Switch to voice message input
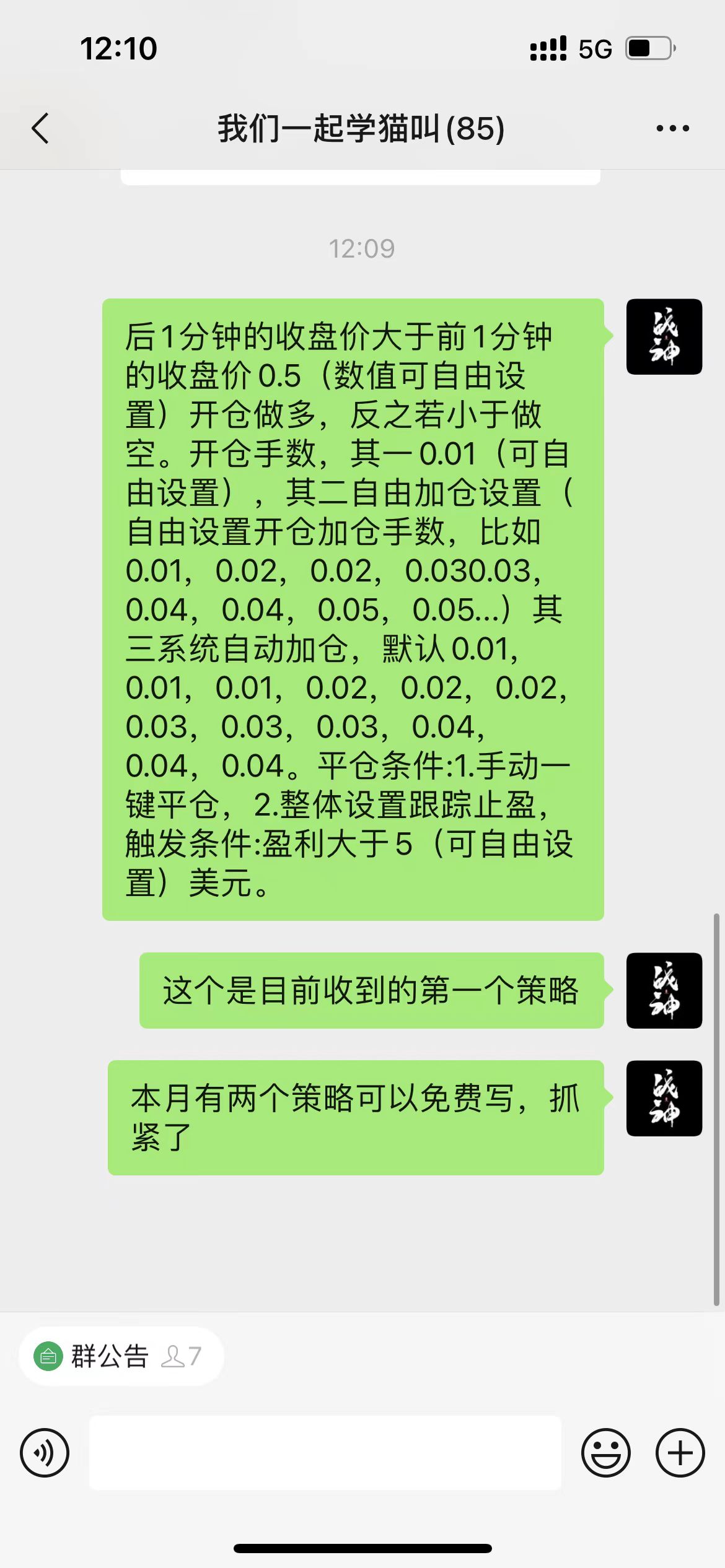The width and height of the screenshot is (725, 1568). (x=45, y=1453)
